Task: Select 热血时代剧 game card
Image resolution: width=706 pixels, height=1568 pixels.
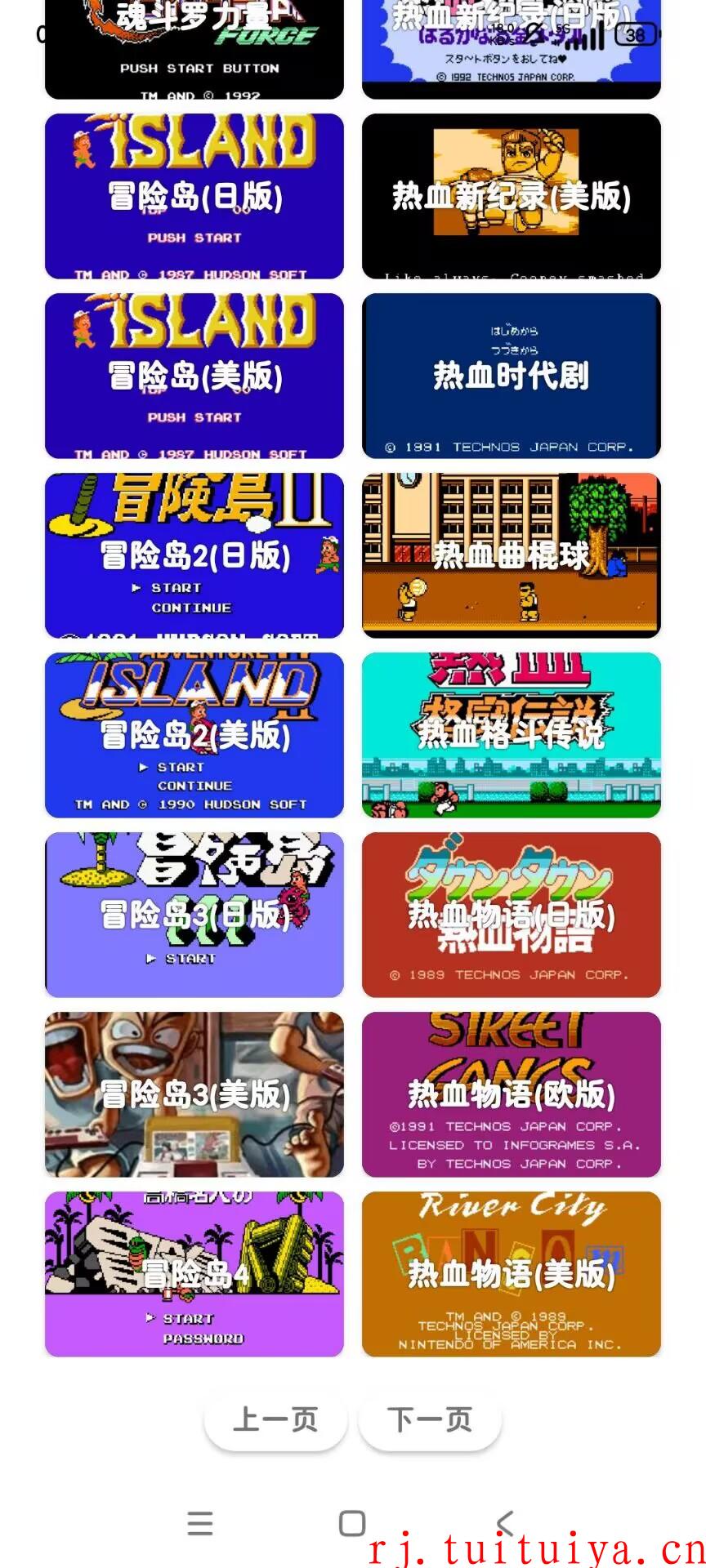Action: tap(512, 376)
